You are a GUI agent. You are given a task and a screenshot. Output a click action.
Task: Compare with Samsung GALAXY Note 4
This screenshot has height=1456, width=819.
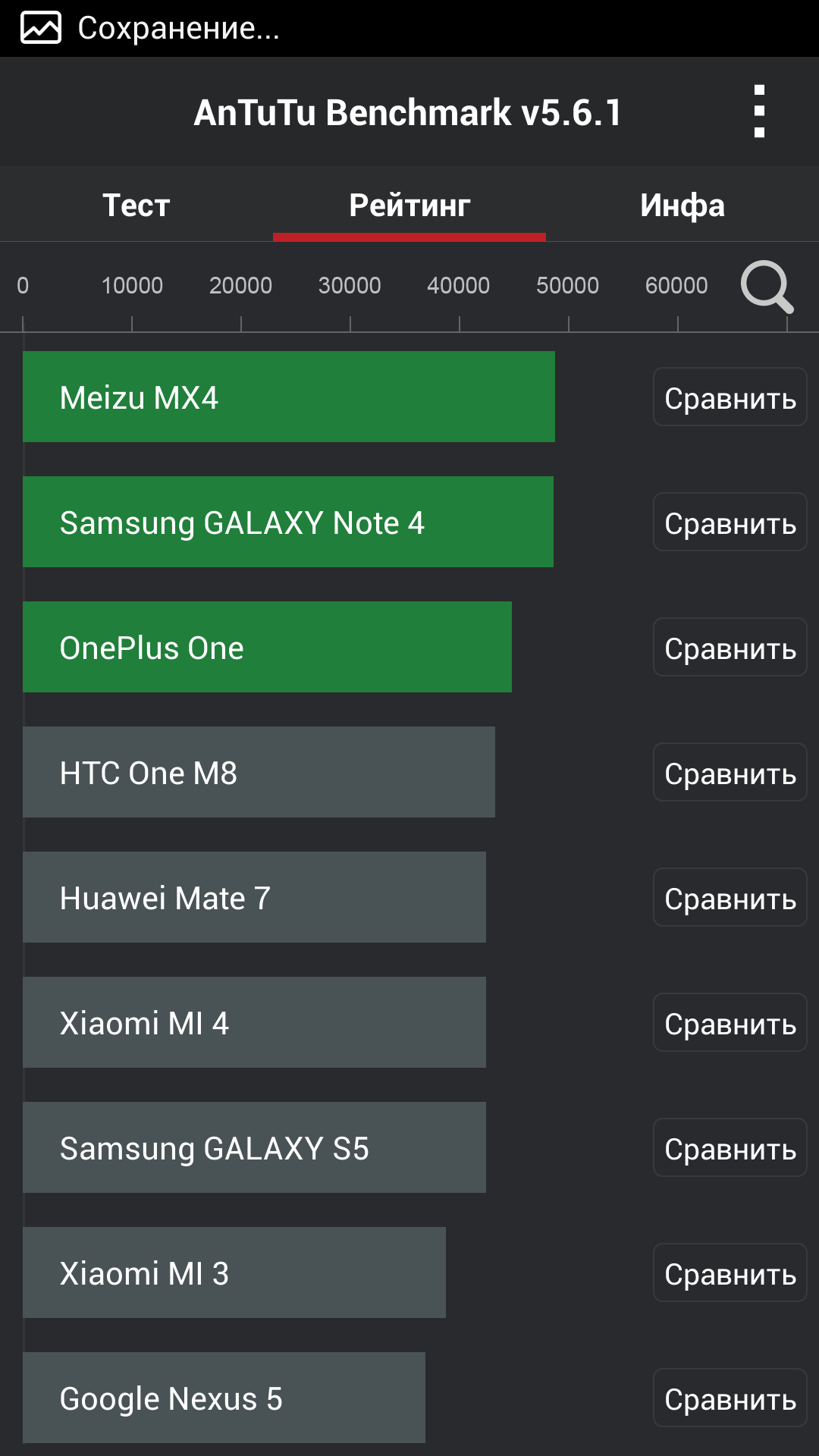tap(730, 522)
